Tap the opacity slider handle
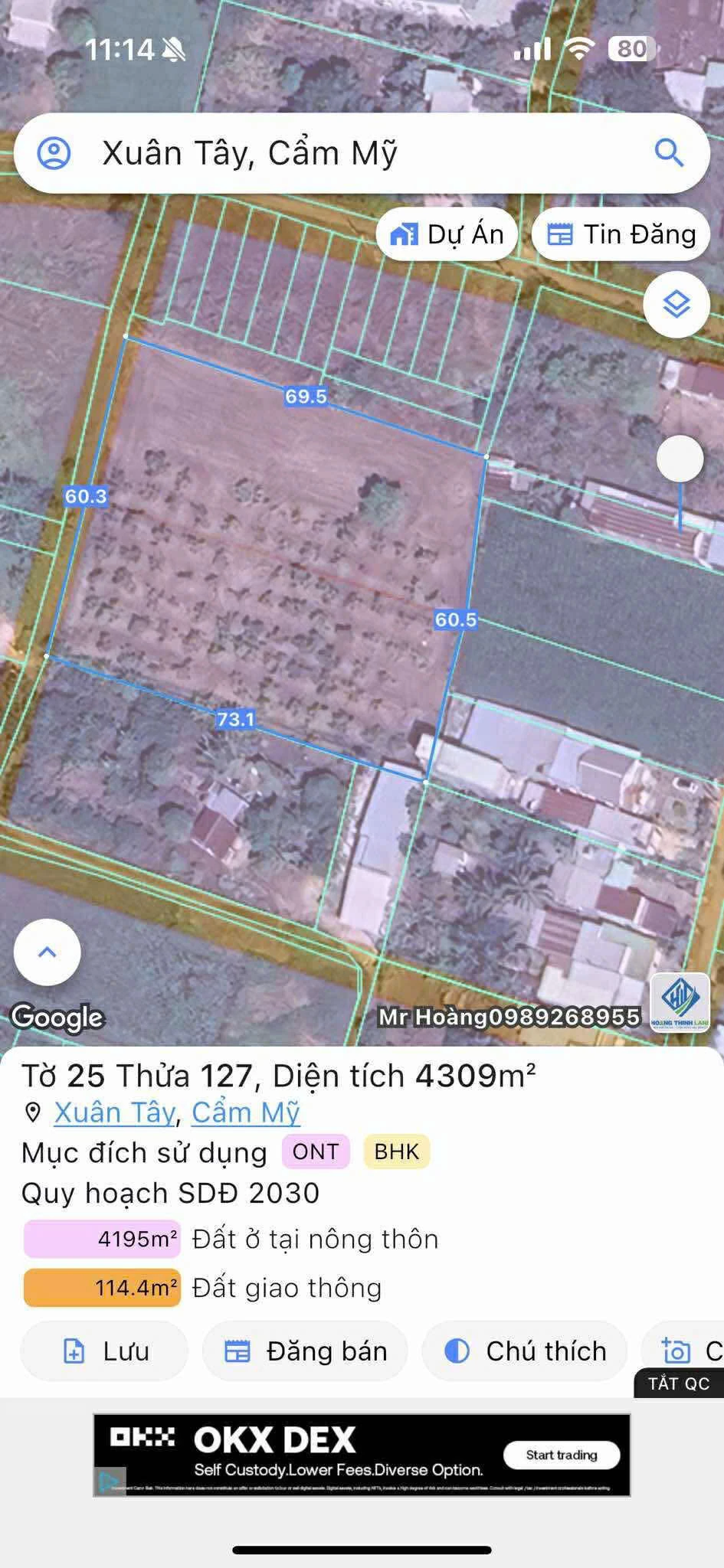 point(680,459)
